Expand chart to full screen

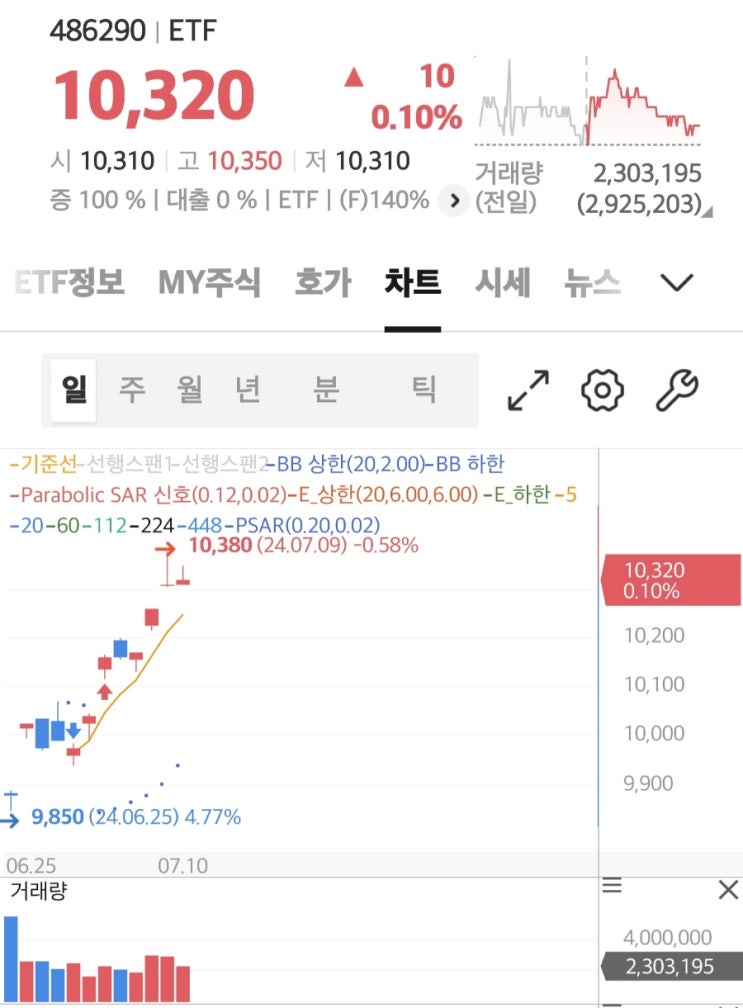528,390
